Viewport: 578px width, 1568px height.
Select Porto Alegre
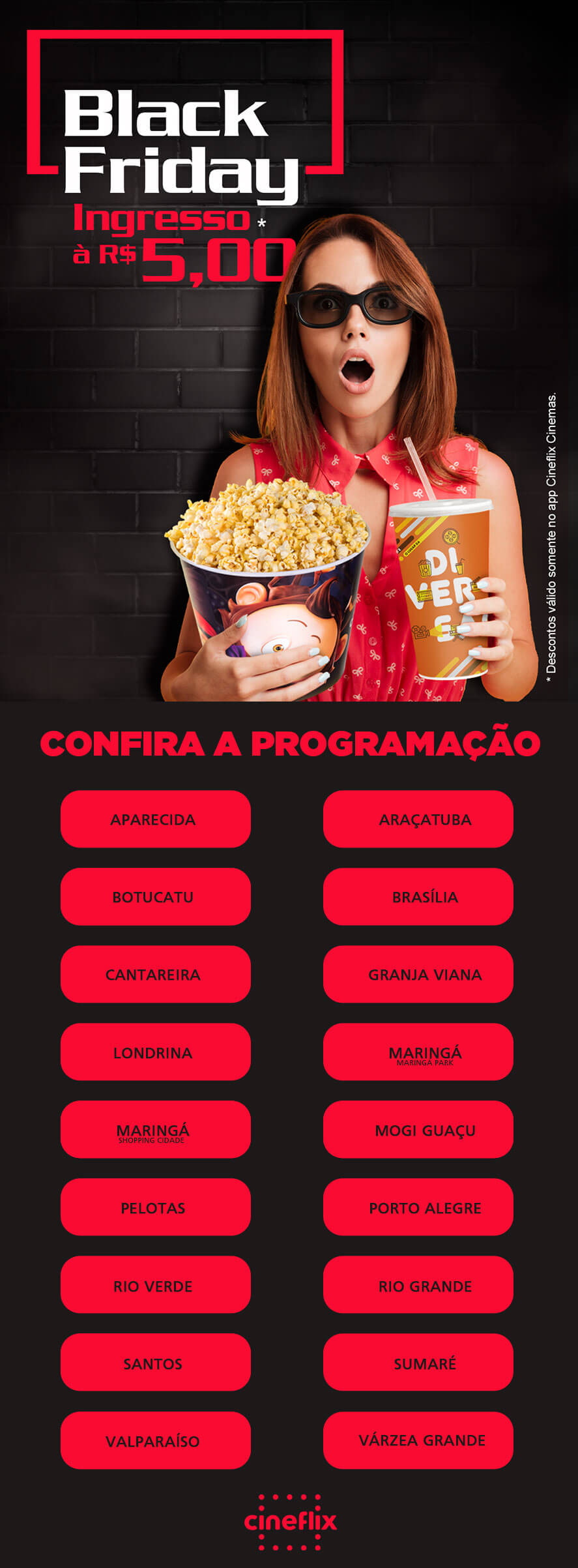(418, 1207)
